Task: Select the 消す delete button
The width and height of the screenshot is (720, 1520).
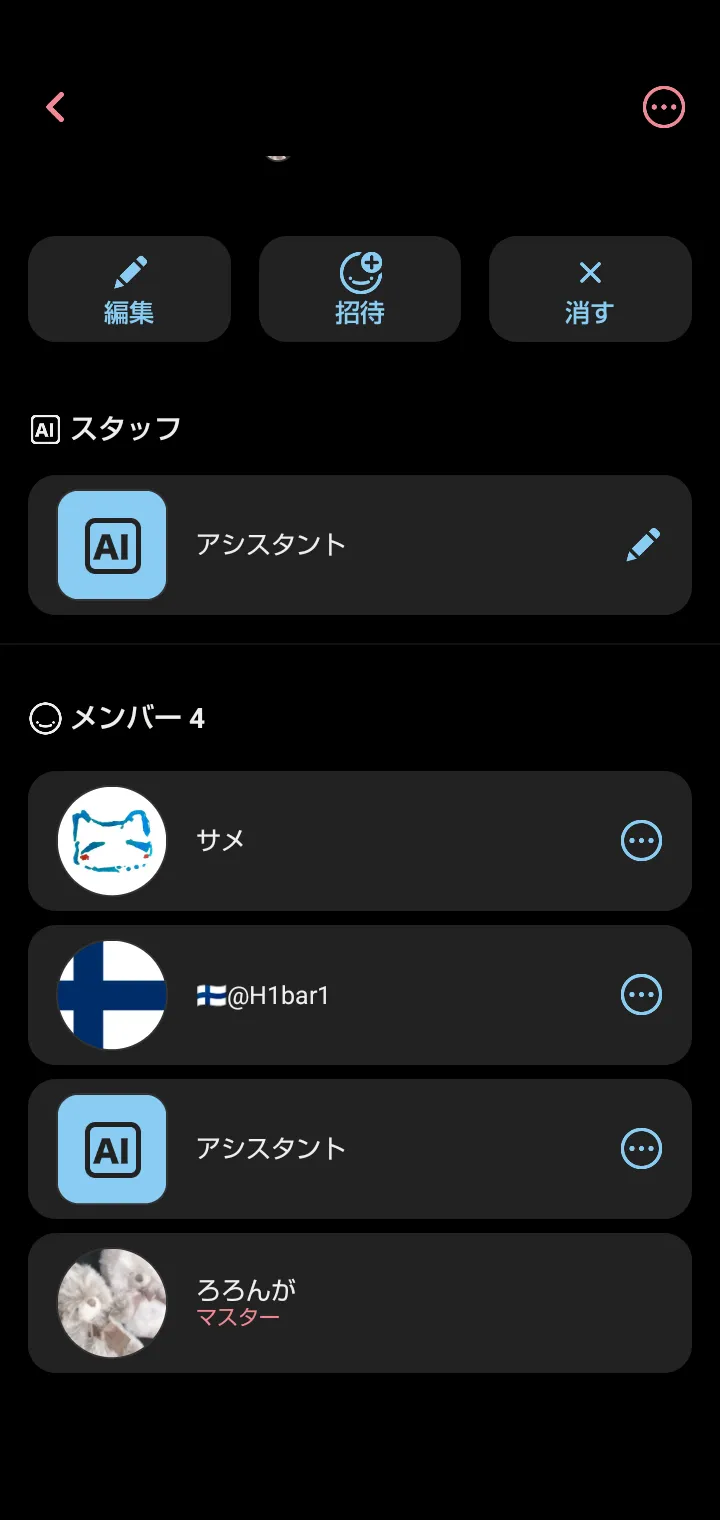Action: click(590, 289)
